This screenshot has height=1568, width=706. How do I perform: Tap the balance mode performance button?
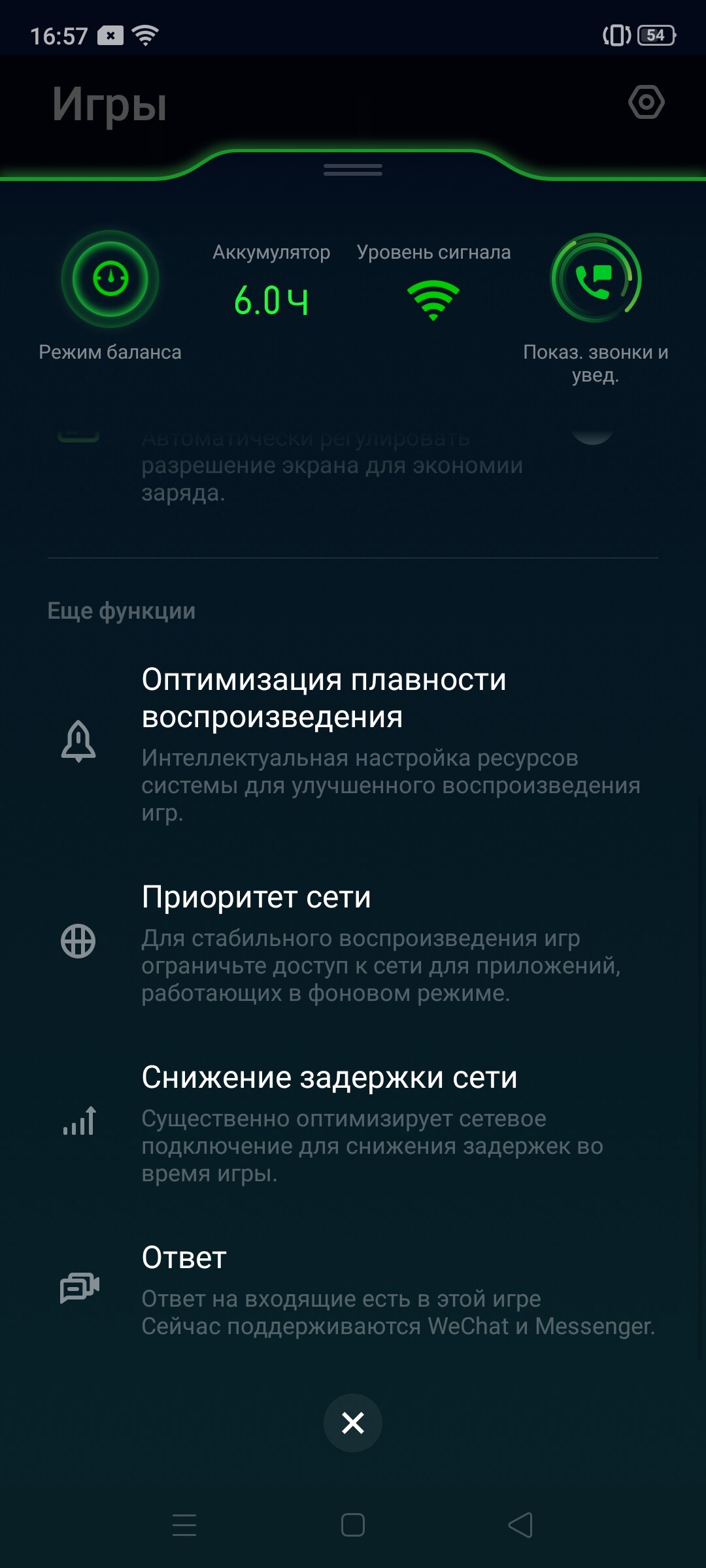[x=110, y=279]
